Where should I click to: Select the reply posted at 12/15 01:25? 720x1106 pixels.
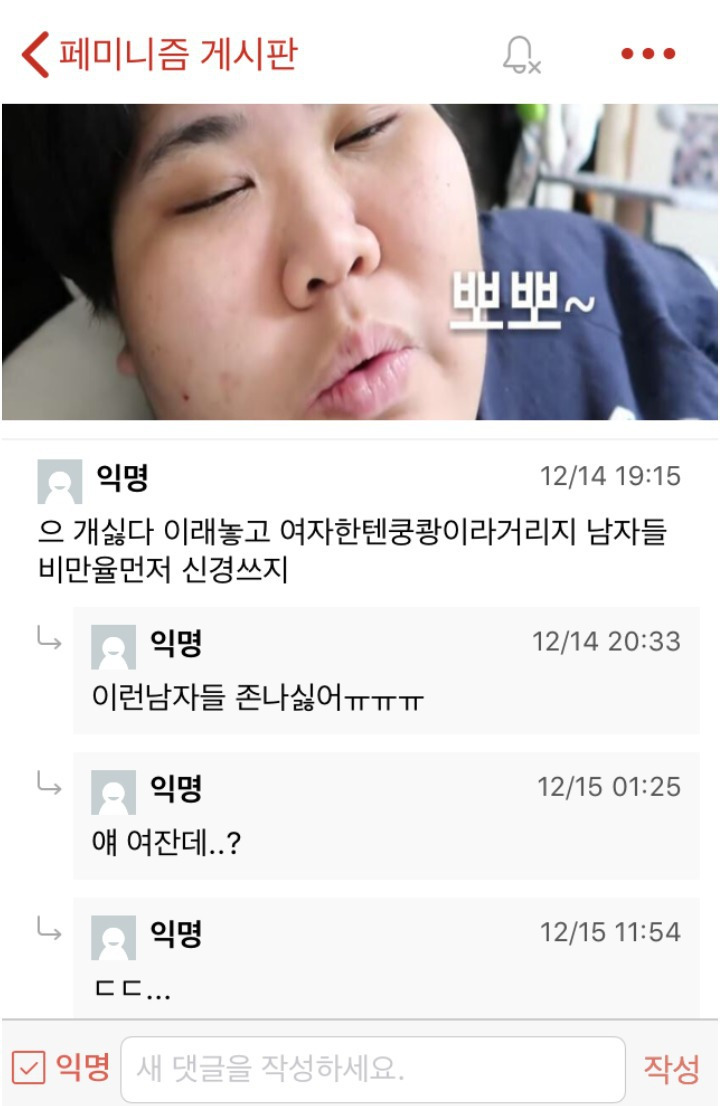(x=385, y=816)
